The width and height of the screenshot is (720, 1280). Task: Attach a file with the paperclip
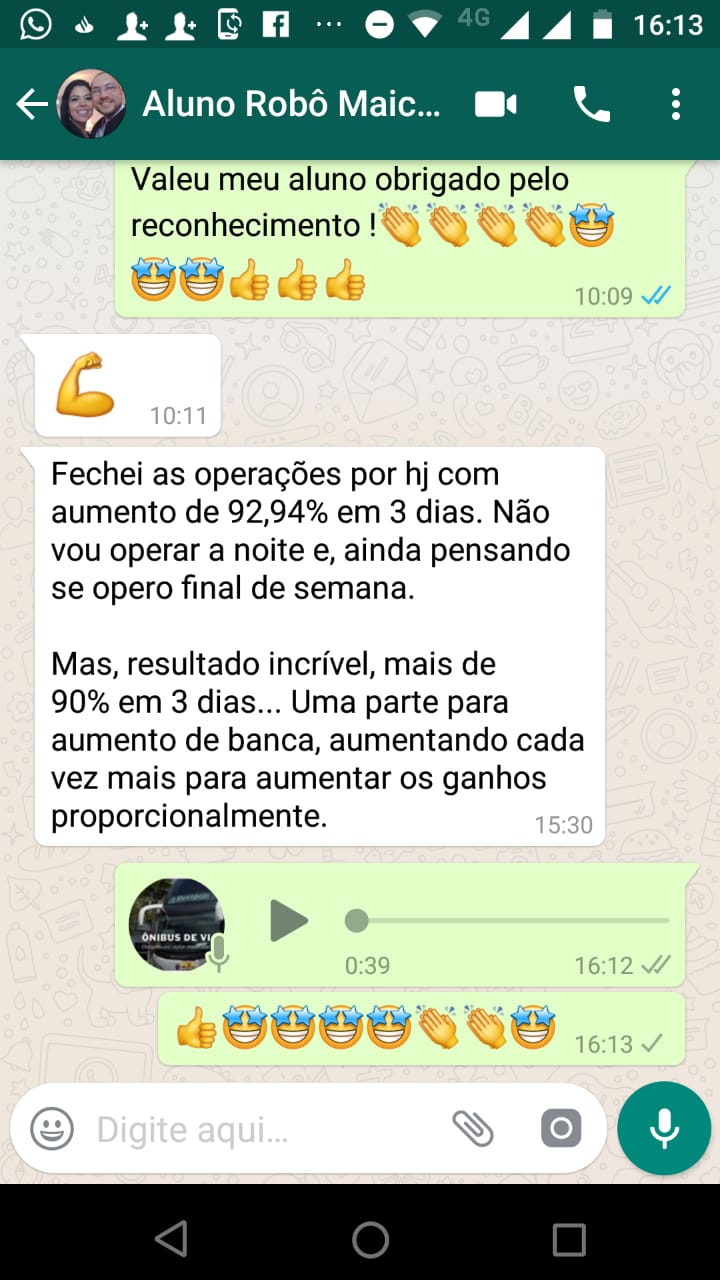pyautogui.click(x=473, y=1130)
